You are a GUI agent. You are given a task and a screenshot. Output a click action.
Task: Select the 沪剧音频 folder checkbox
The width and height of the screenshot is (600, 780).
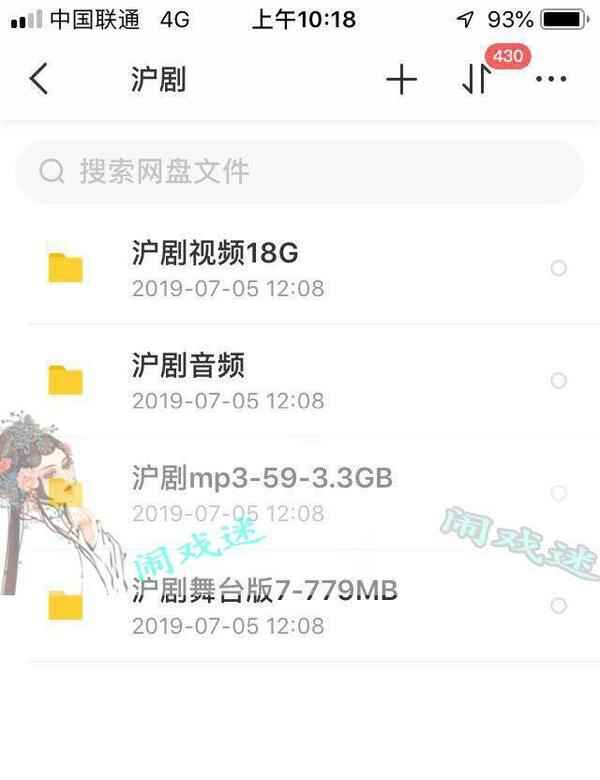(x=559, y=380)
